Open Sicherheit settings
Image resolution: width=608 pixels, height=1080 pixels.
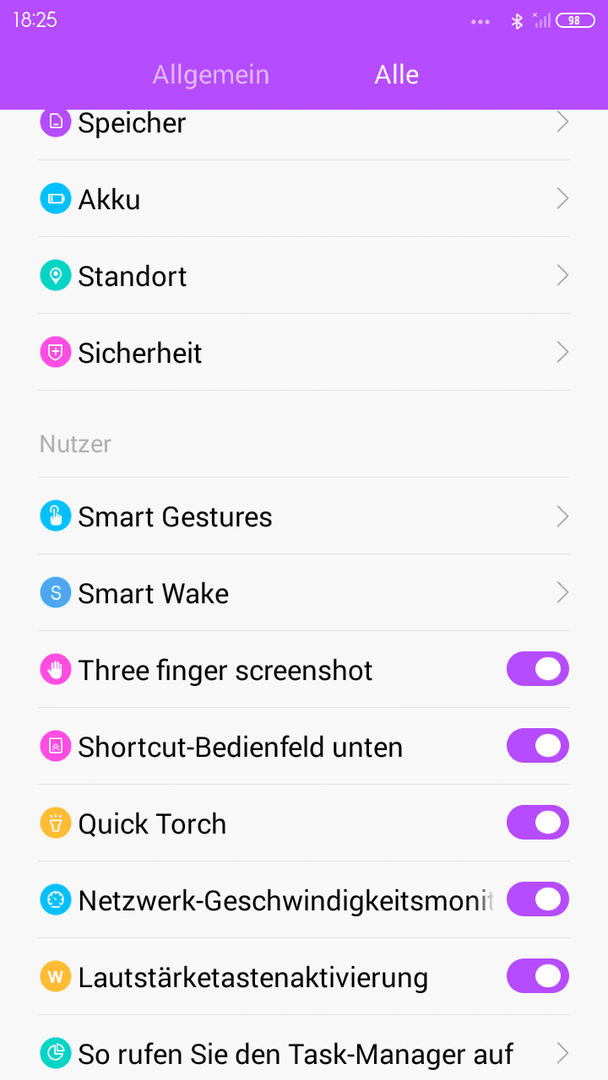(x=304, y=353)
